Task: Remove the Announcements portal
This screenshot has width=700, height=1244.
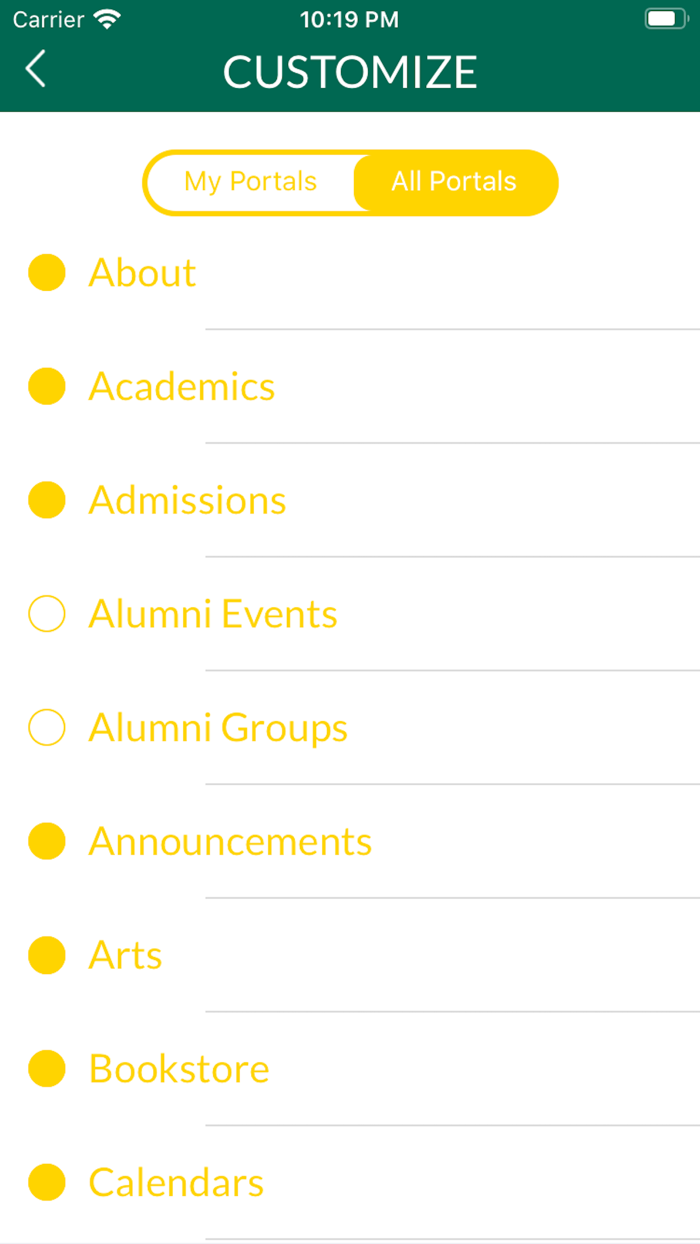Action: tap(47, 842)
